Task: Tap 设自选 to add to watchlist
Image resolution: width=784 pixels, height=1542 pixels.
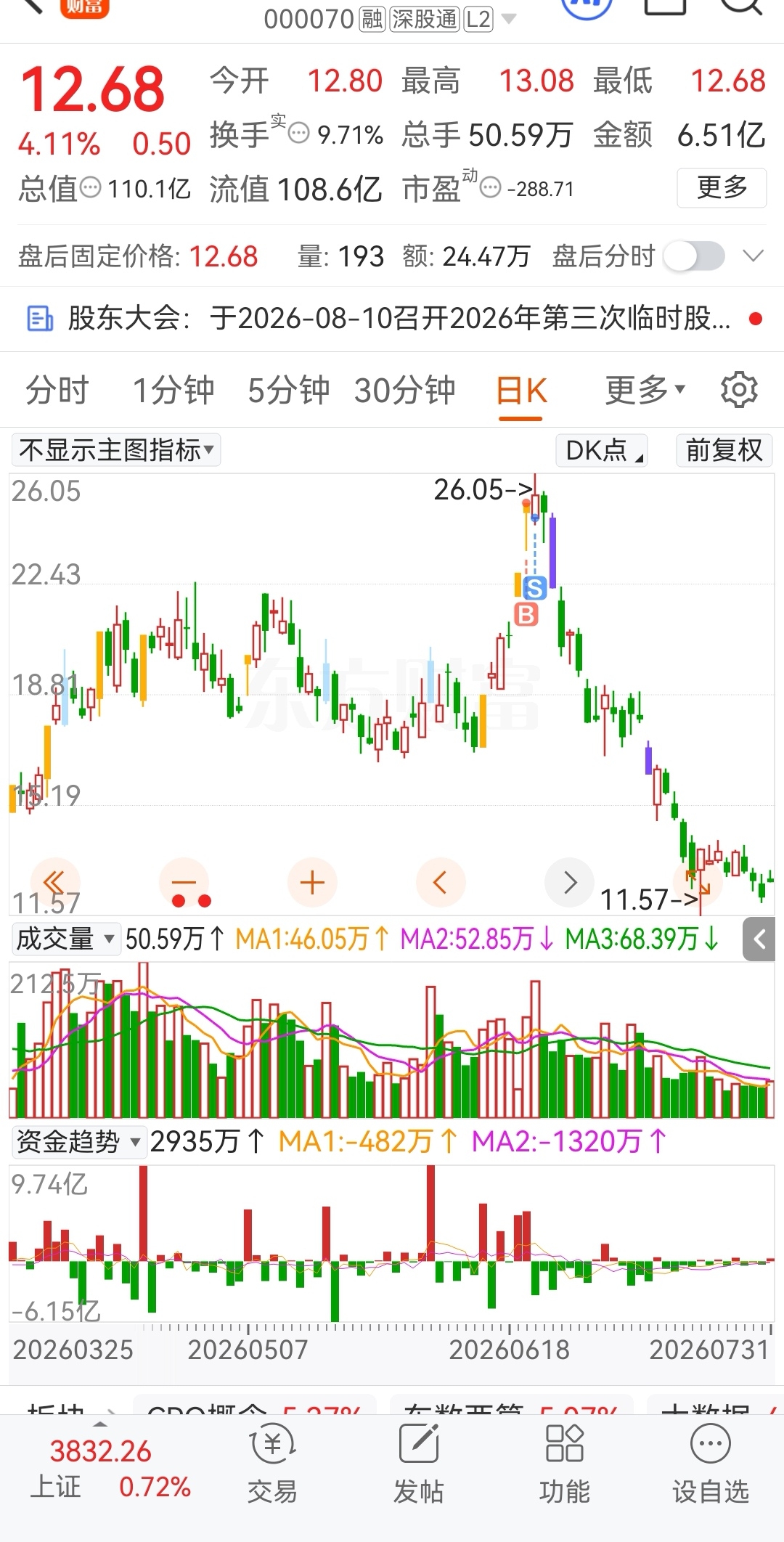Action: [710, 1461]
